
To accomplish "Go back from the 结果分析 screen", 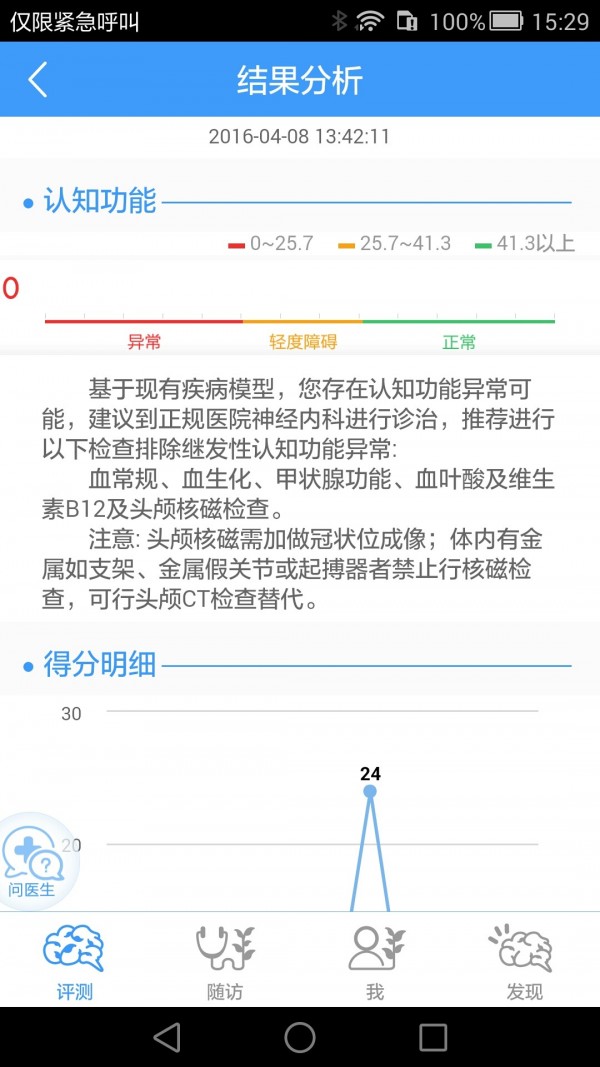I will [38, 80].
